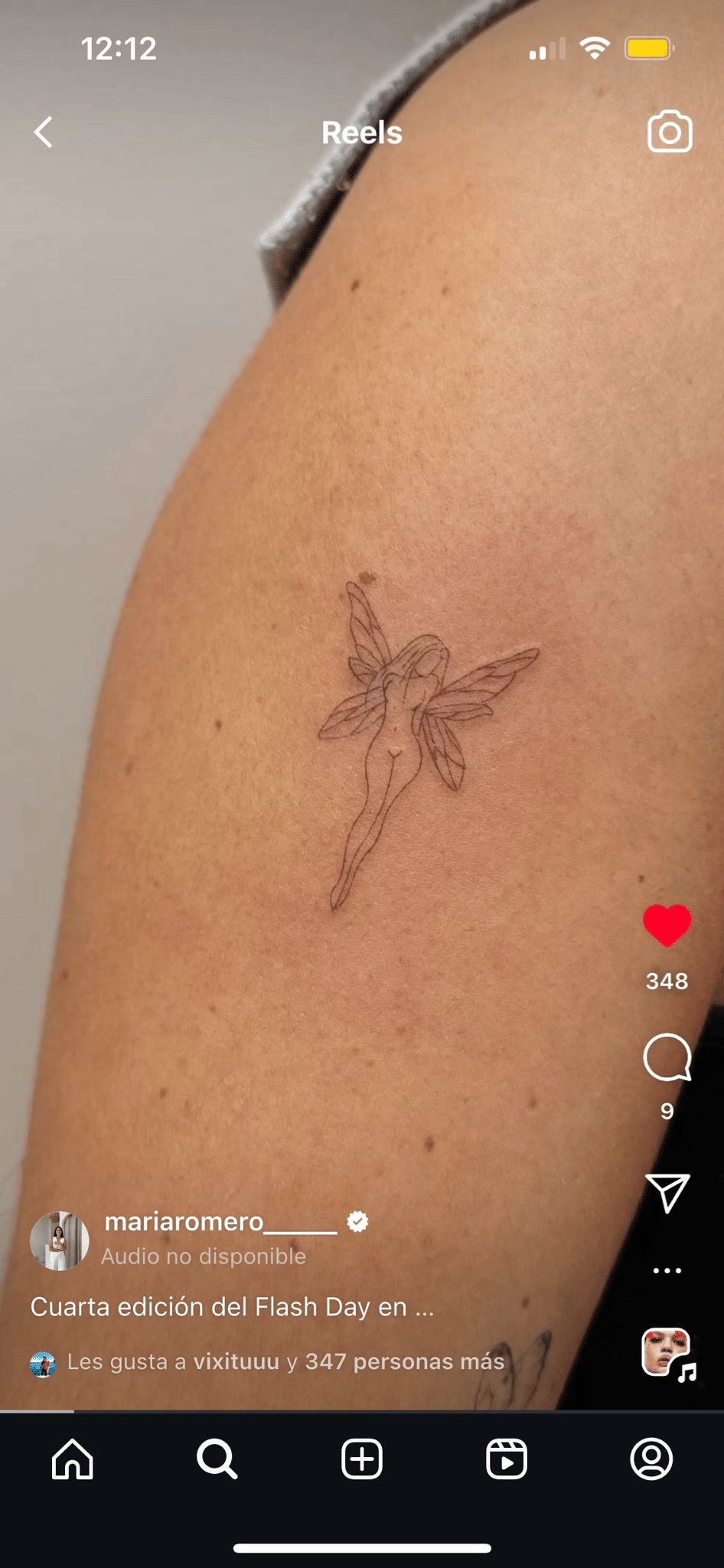Expand the caption 'Cuarta edición del Flash Day'
The image size is (724, 1568).
(x=232, y=1306)
